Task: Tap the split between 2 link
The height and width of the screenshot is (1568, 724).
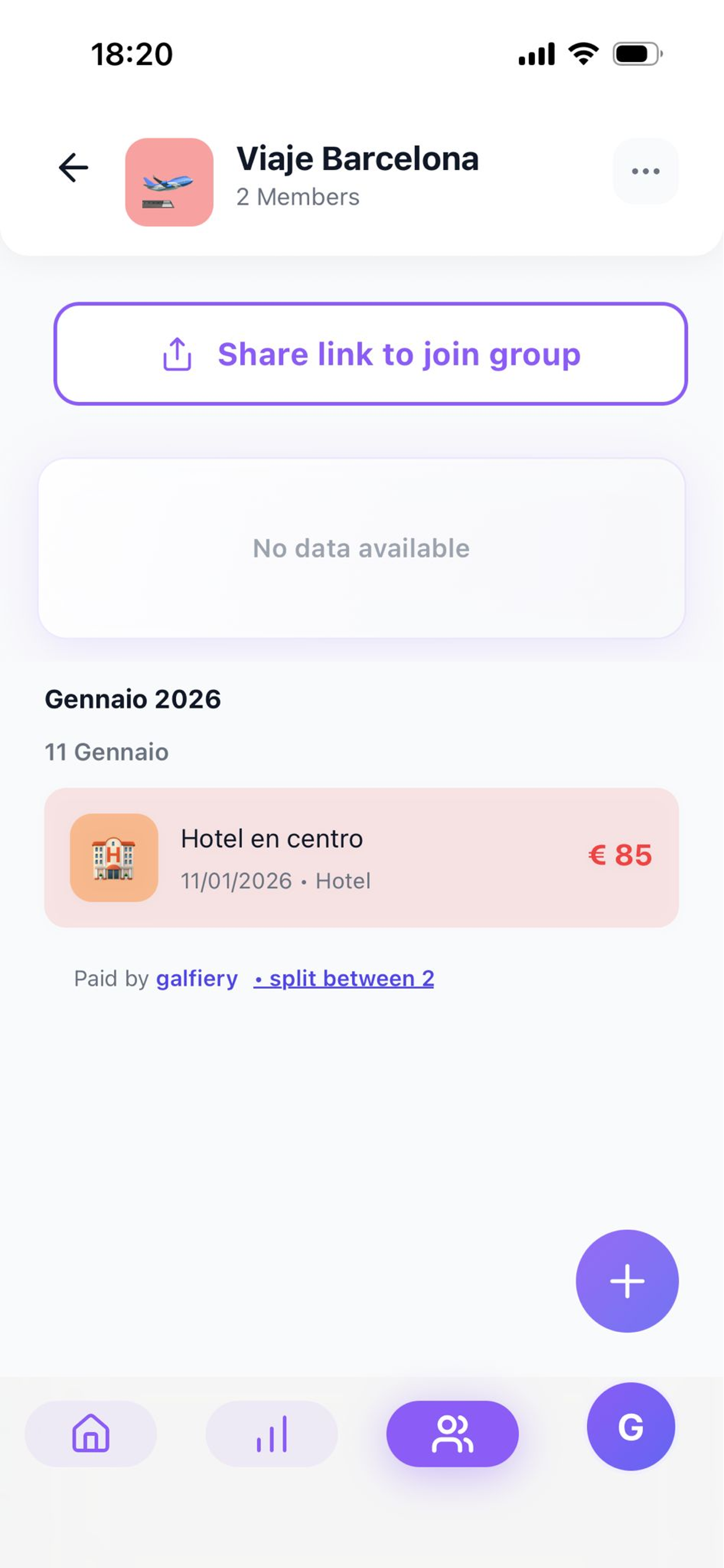Action: pos(344,979)
